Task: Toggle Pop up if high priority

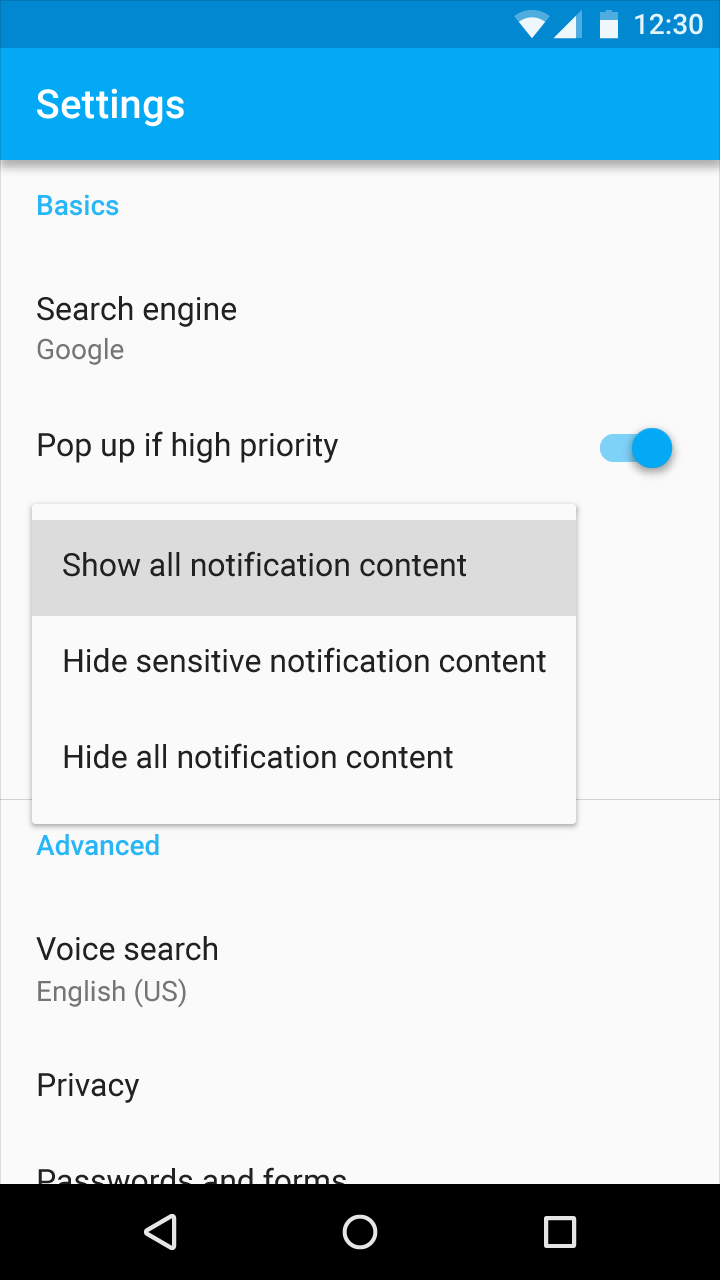Action: 636,448
